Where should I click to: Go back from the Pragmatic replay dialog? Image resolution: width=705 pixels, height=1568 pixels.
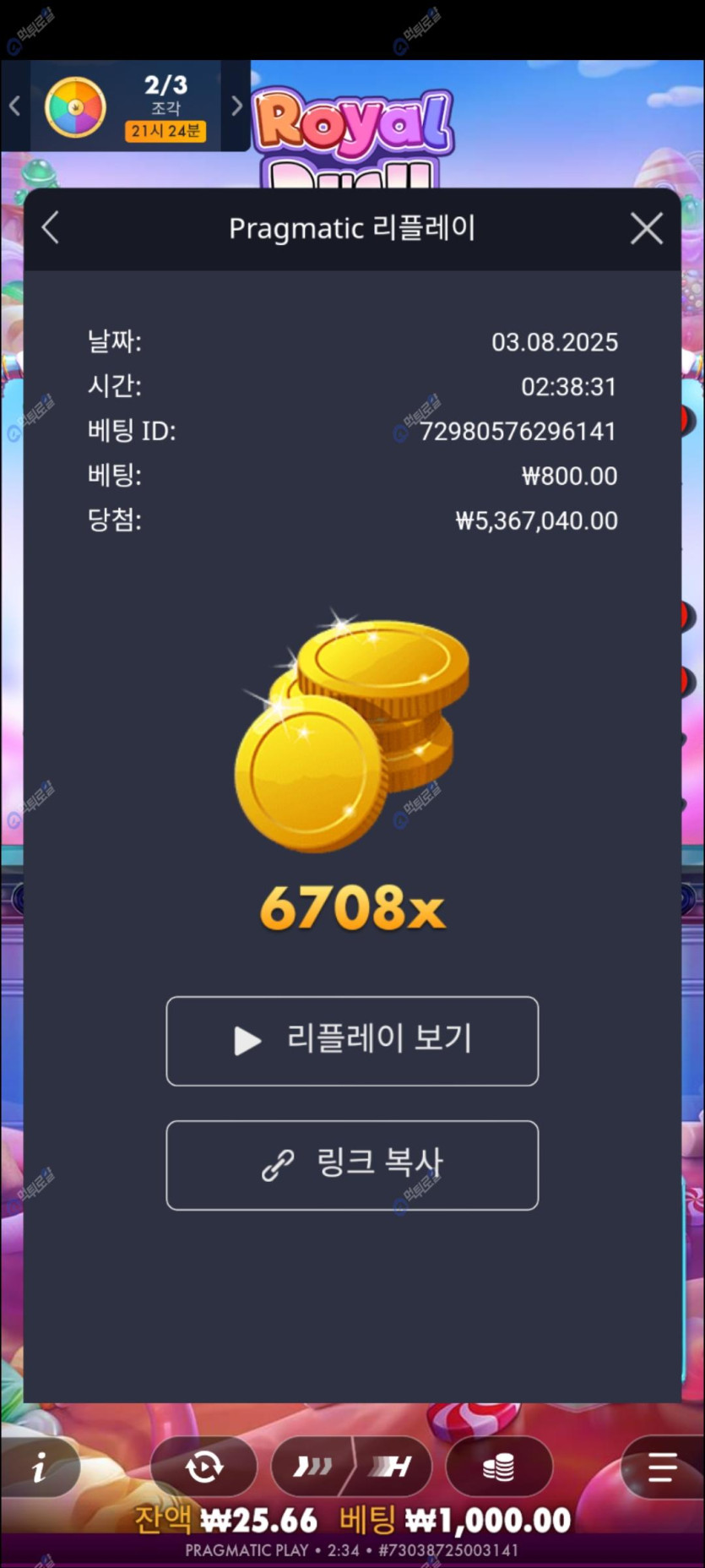tap(51, 228)
